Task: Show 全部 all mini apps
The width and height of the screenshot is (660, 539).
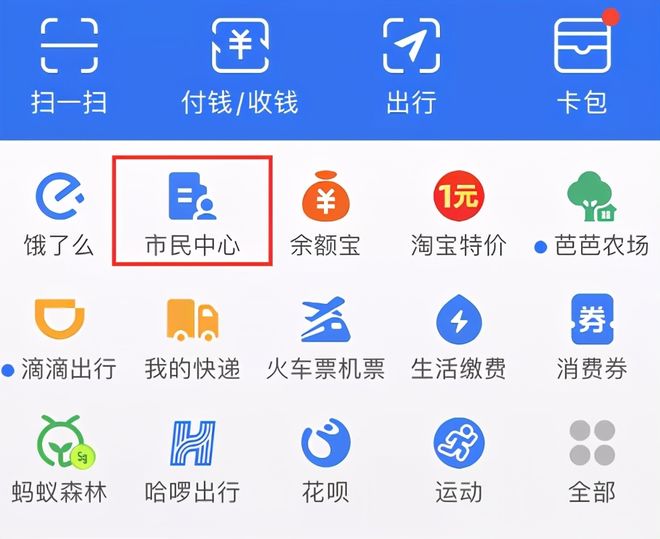Action: coord(591,459)
